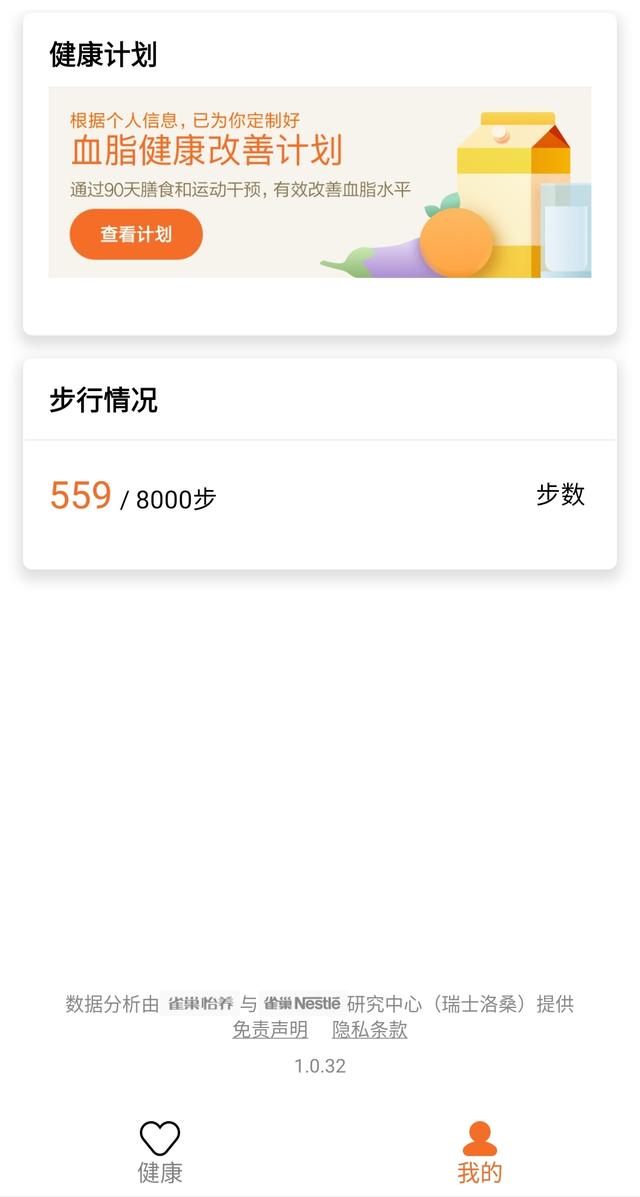Screen dimensions: 640x1197
Task: Select the 我的 tab
Action: point(480,1153)
